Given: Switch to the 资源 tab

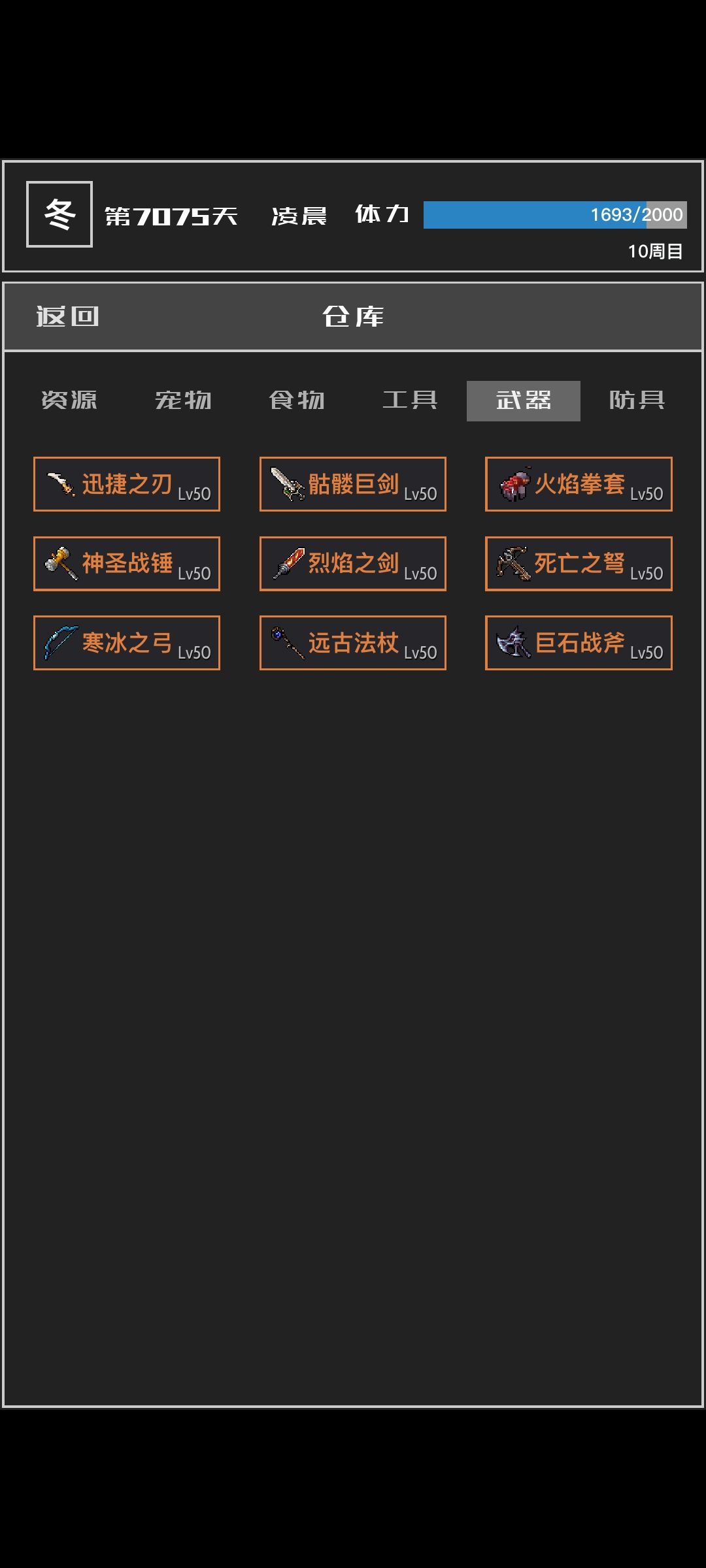Looking at the screenshot, I should coord(68,400).
